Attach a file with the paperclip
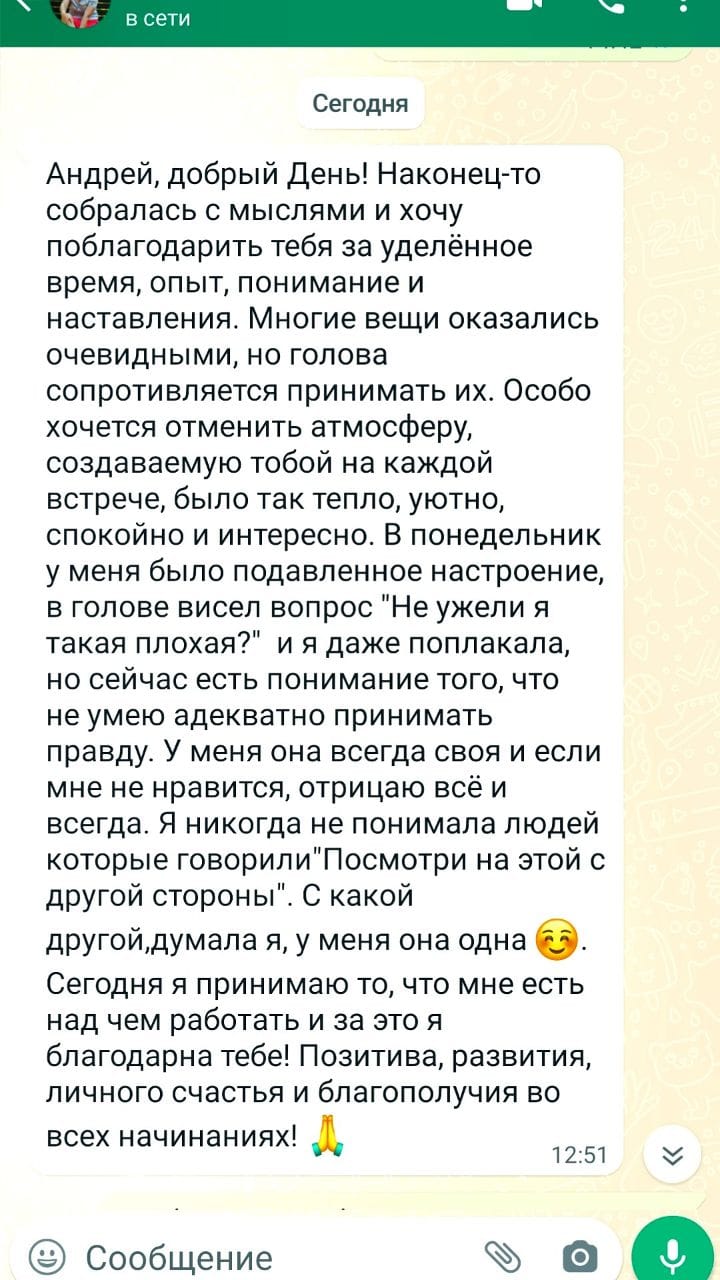 pos(504,1256)
